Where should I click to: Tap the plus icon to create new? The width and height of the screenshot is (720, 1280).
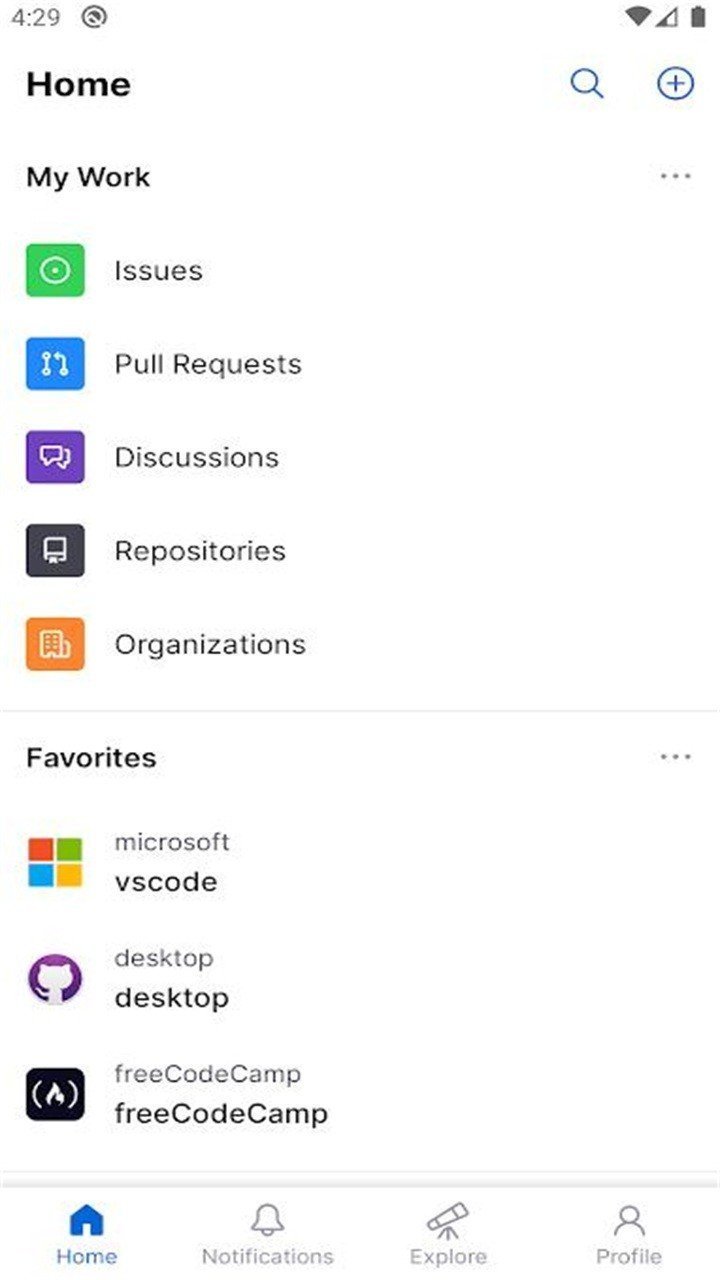675,84
